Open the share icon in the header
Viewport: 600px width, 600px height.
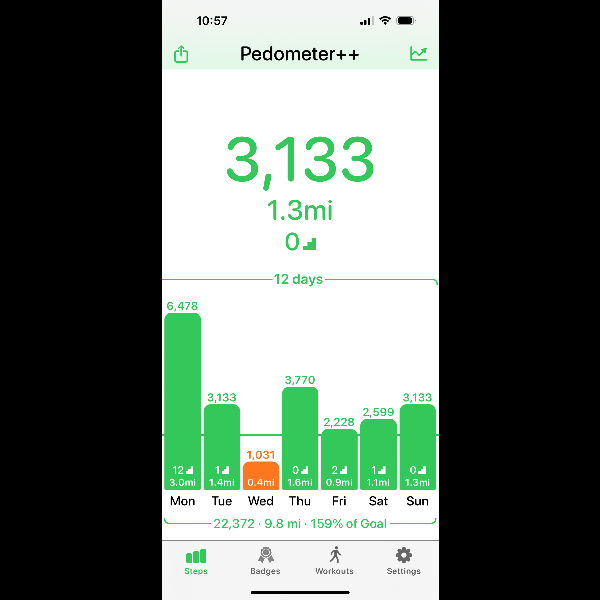pyautogui.click(x=181, y=54)
